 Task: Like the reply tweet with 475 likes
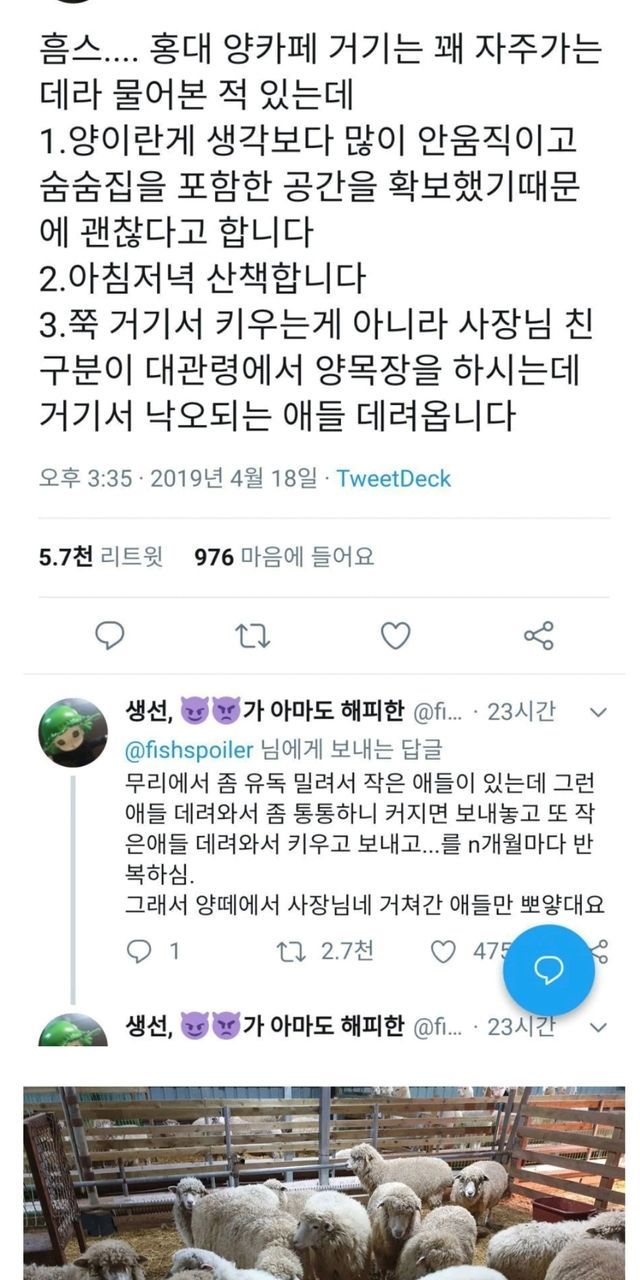(x=444, y=951)
